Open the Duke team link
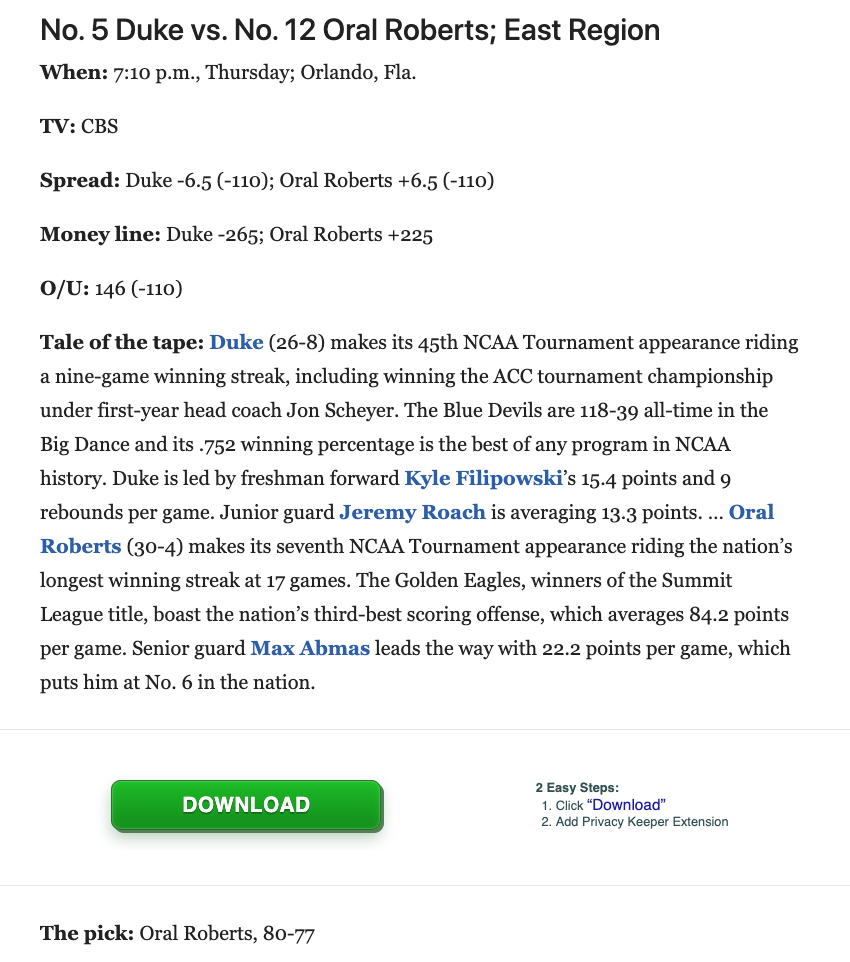The width and height of the screenshot is (850, 962). click(x=236, y=343)
